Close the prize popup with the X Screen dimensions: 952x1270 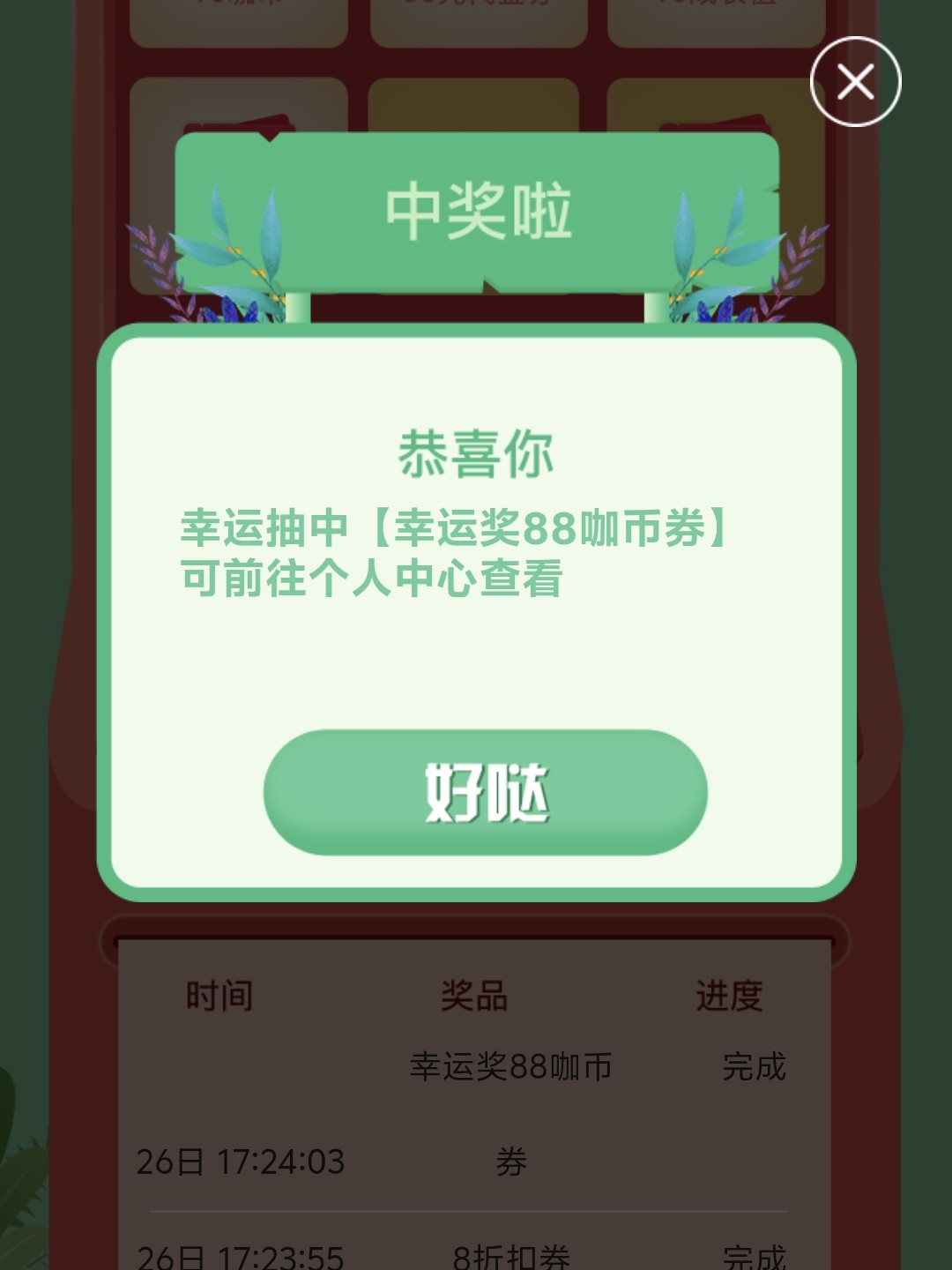(855, 82)
